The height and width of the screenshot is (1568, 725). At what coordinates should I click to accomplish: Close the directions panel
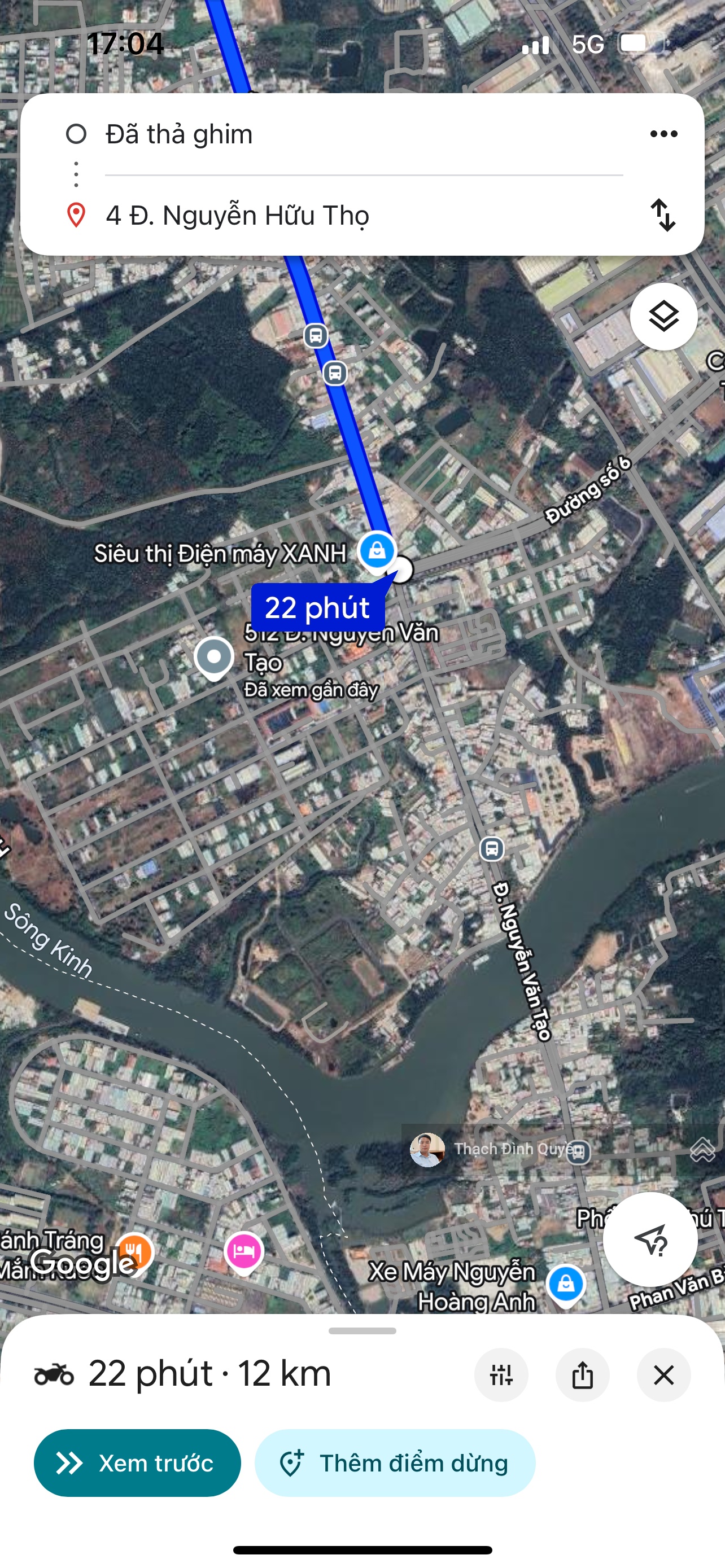point(663,1375)
